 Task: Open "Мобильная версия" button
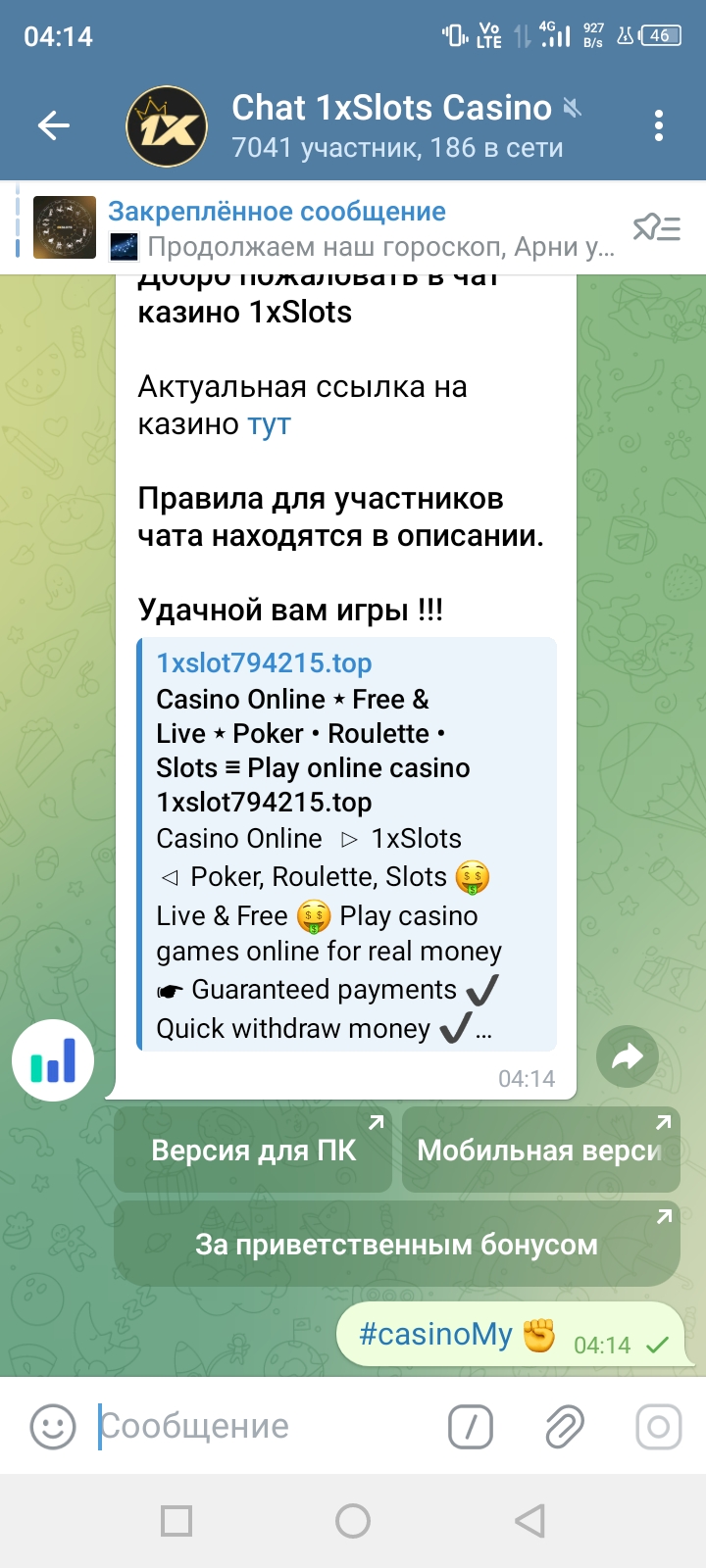pyautogui.click(x=540, y=1150)
